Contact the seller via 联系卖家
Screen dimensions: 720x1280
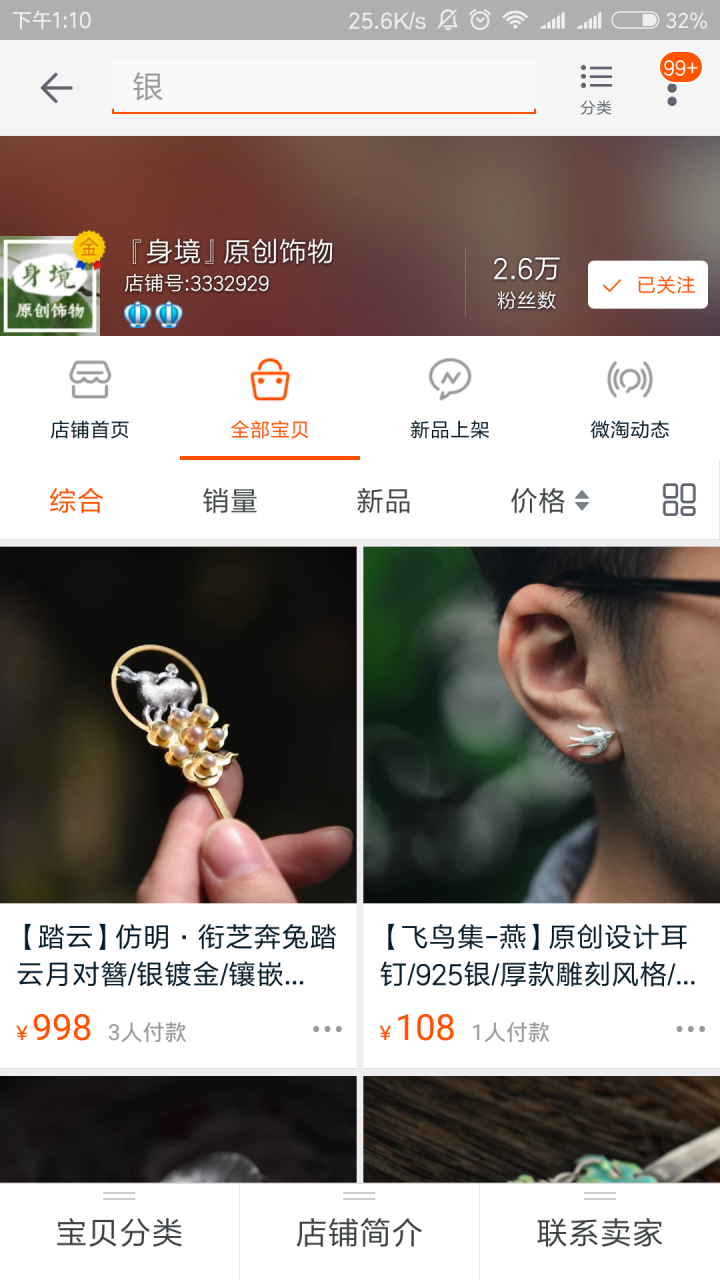click(600, 1232)
